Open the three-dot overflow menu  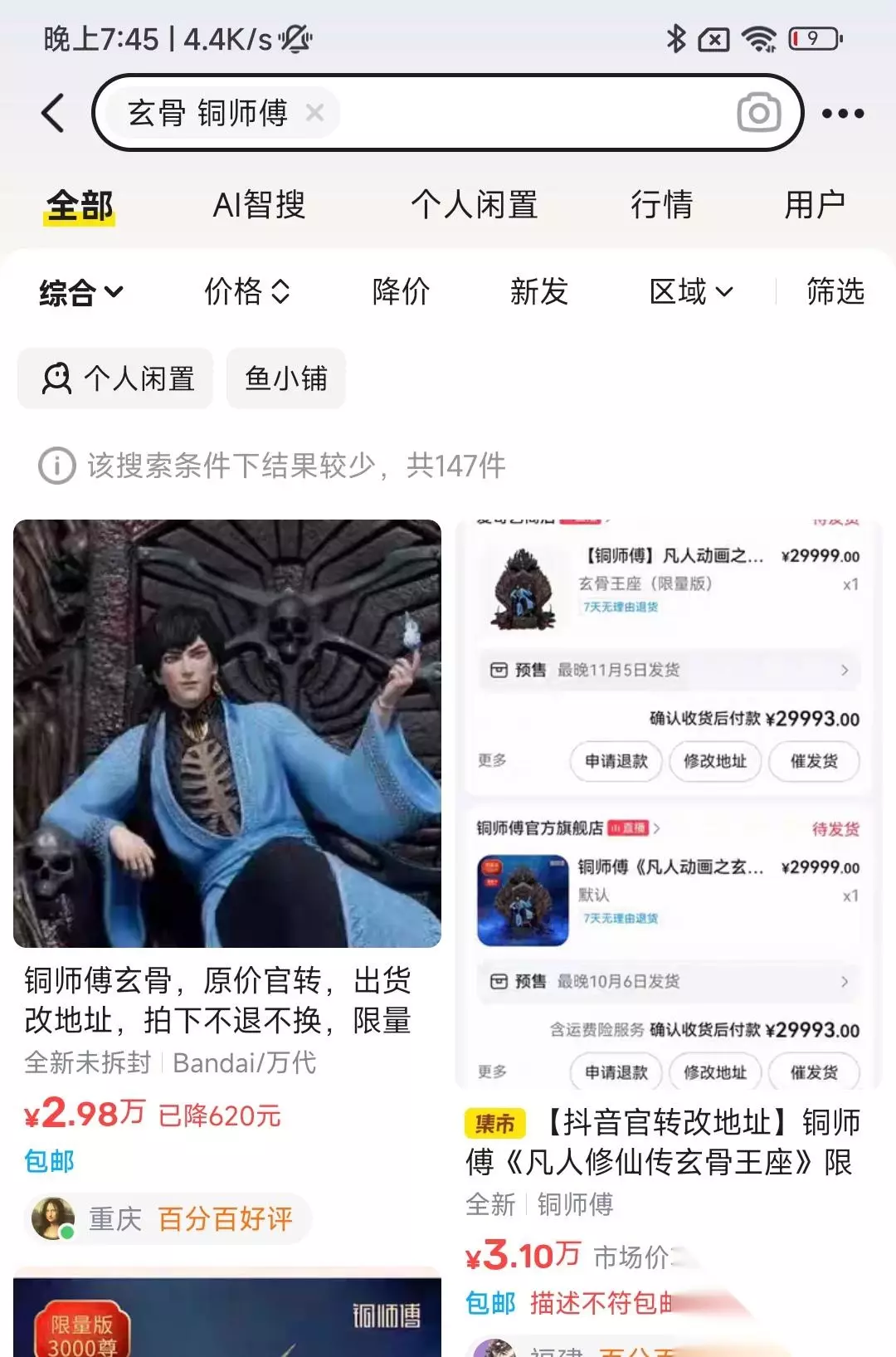pyautogui.click(x=843, y=114)
